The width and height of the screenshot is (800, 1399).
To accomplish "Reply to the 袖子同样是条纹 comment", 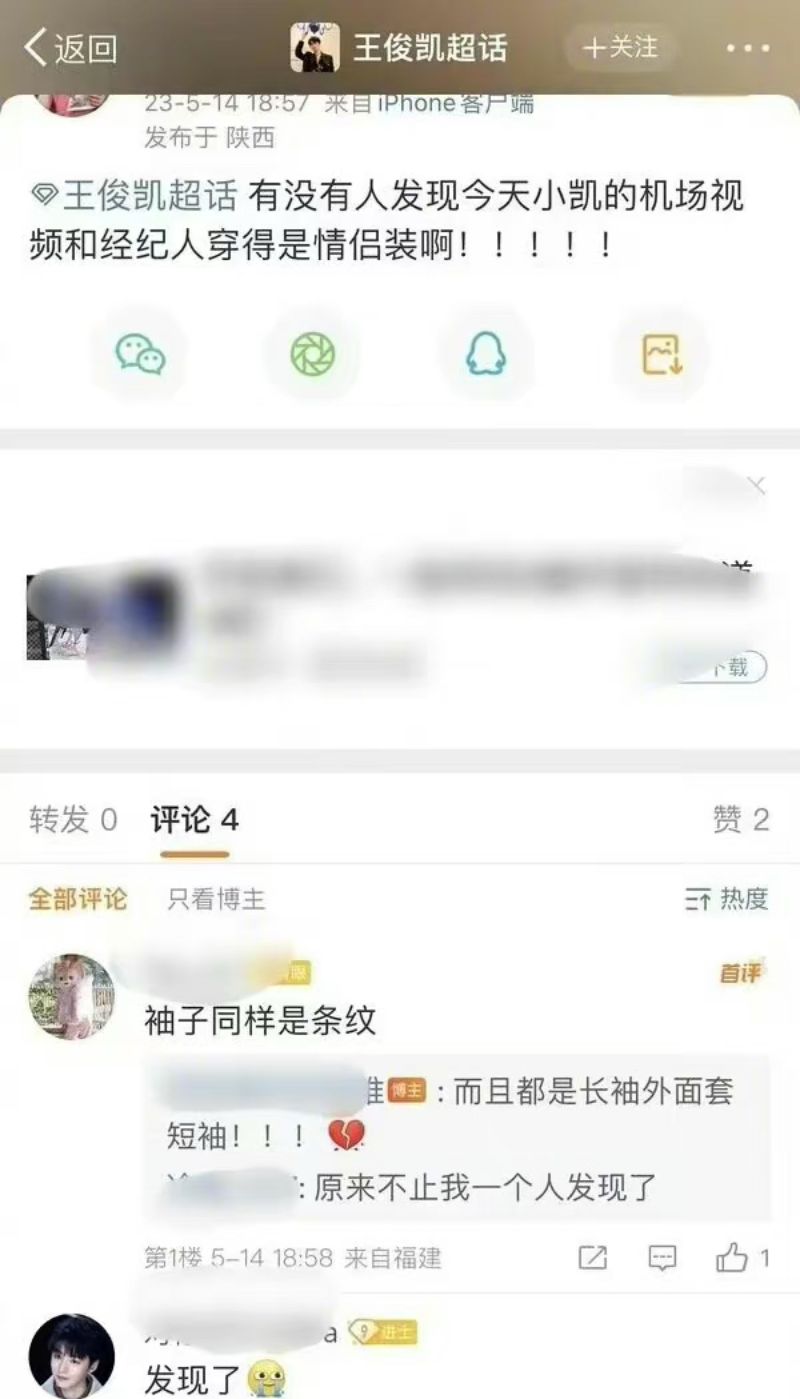I will (662, 1258).
